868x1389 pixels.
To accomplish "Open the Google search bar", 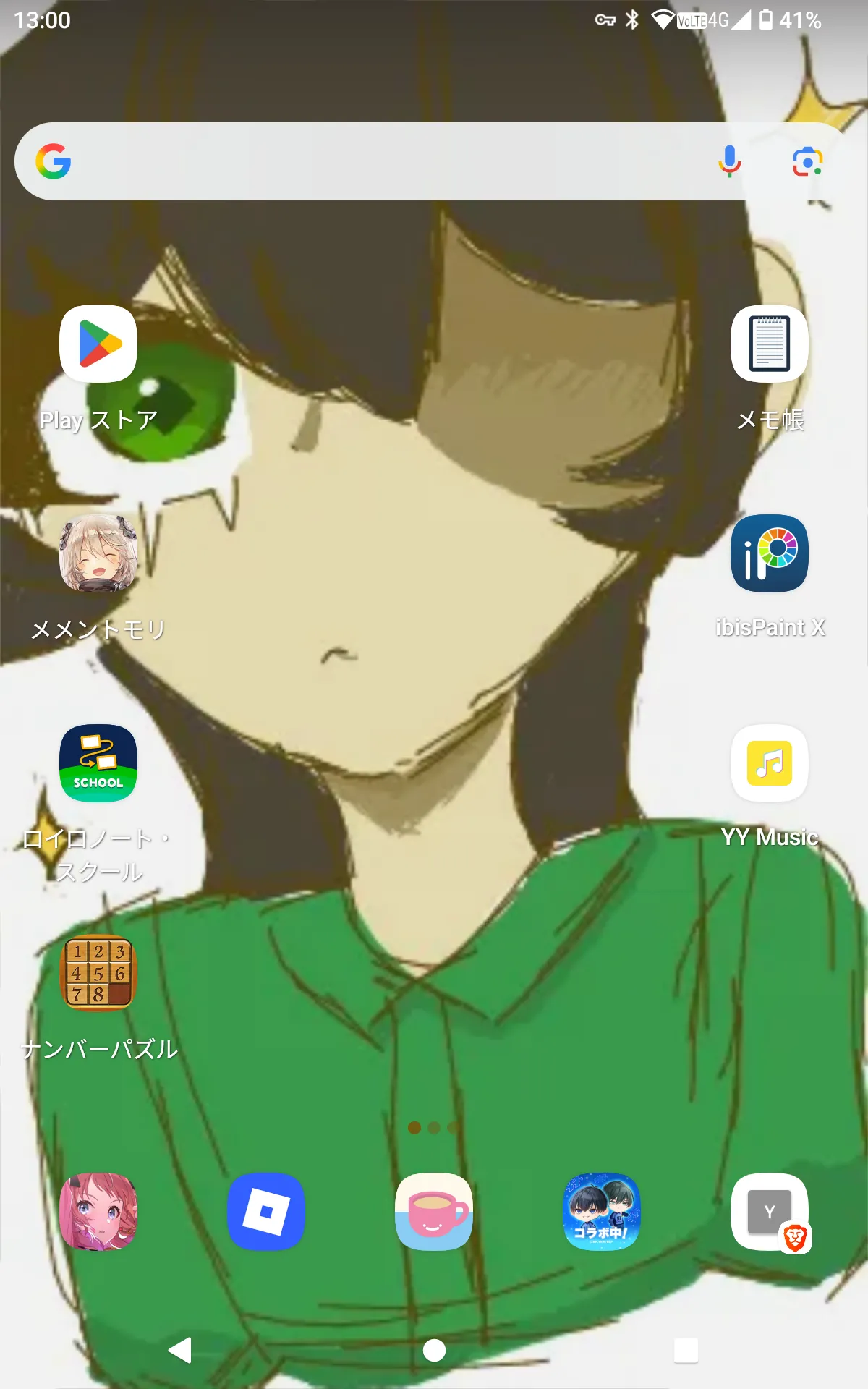I will pyautogui.click(x=376, y=161).
